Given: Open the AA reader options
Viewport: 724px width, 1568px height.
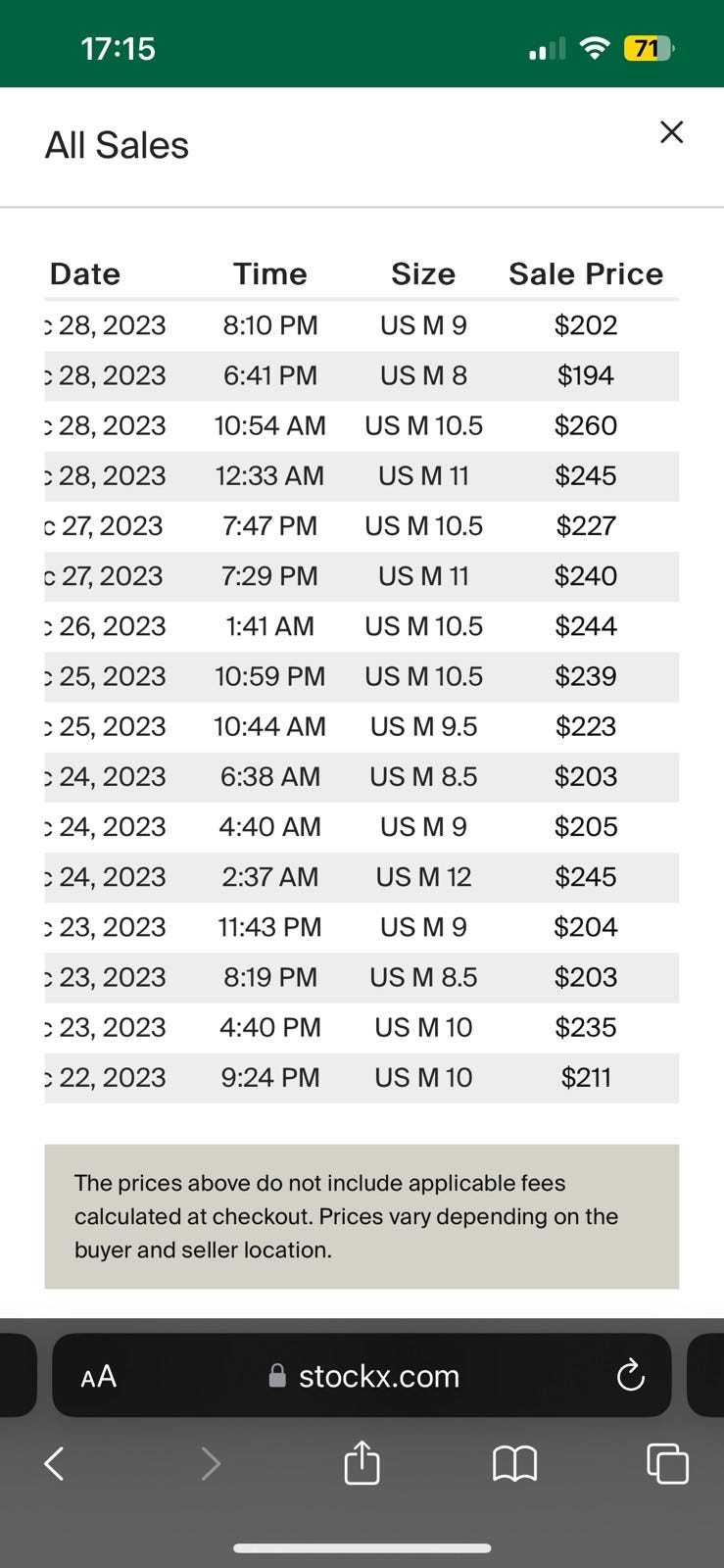Looking at the screenshot, I should [98, 1377].
